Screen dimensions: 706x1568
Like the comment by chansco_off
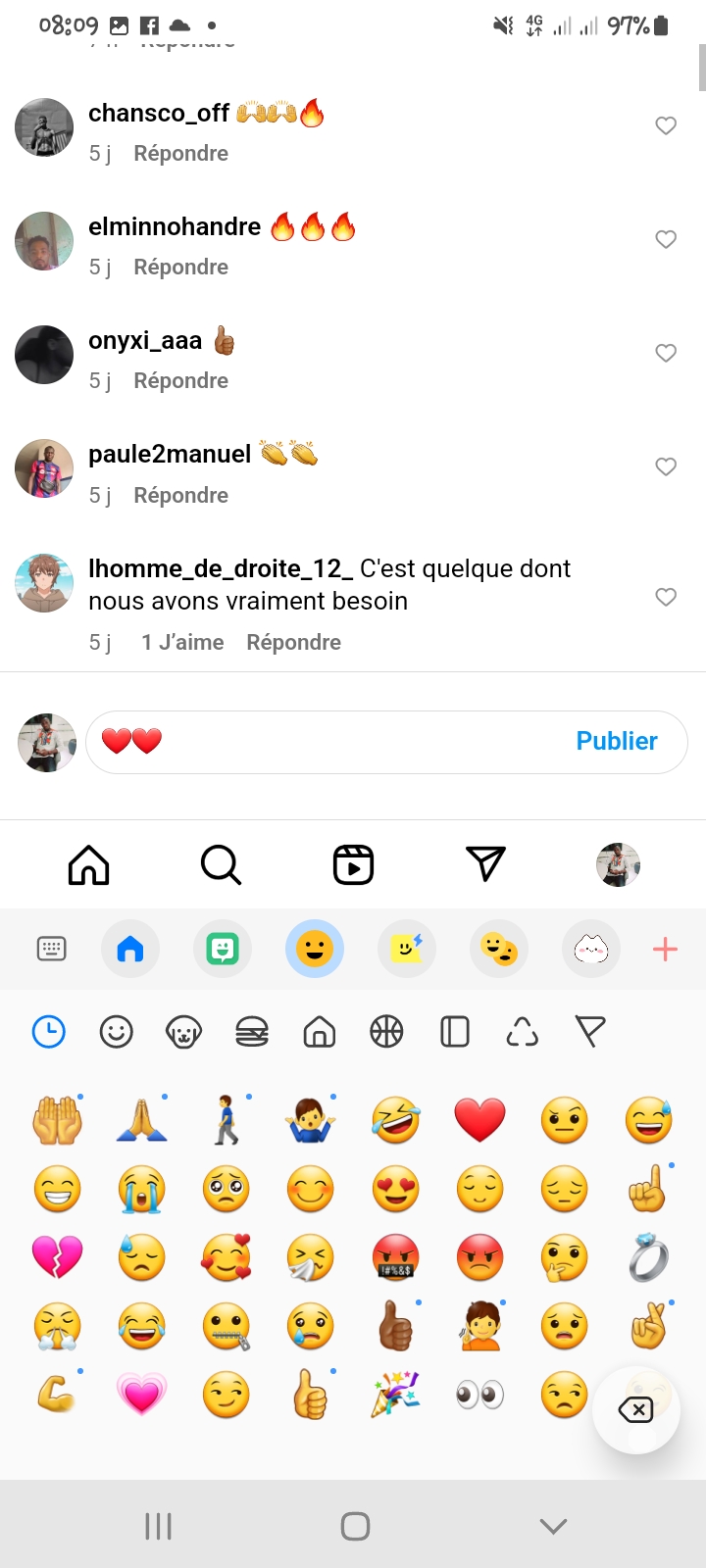(666, 125)
